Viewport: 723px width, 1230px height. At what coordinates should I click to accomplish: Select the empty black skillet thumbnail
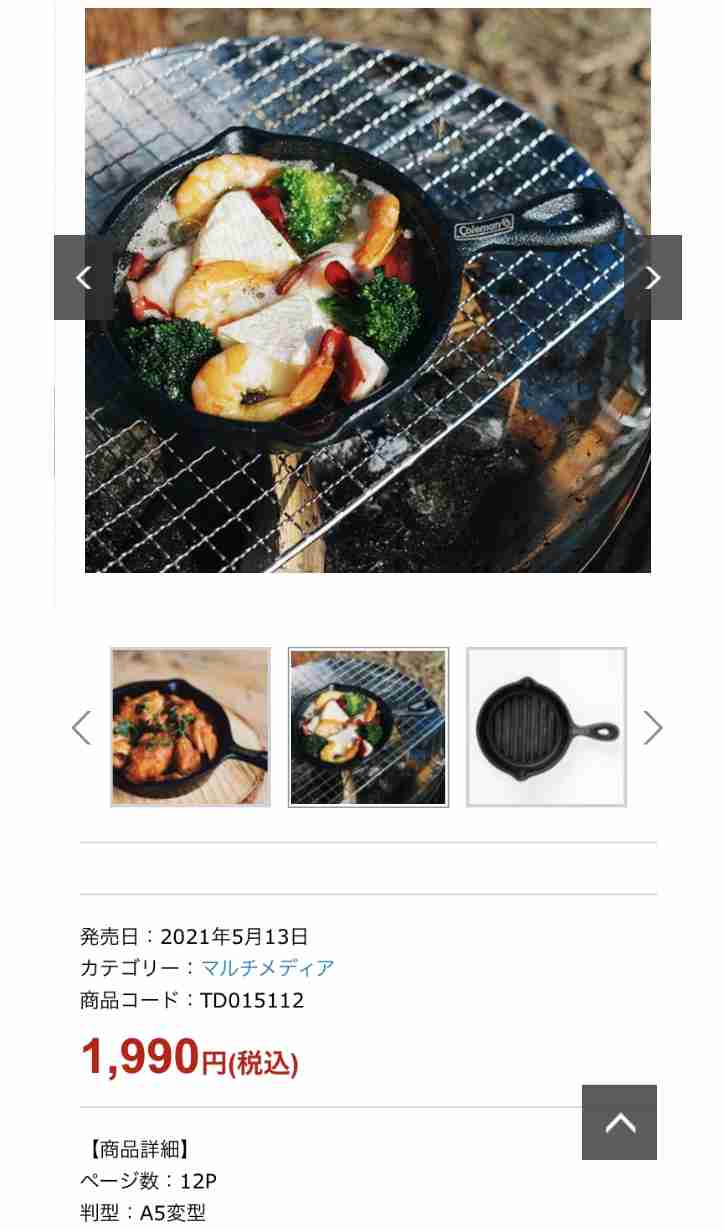click(x=546, y=727)
